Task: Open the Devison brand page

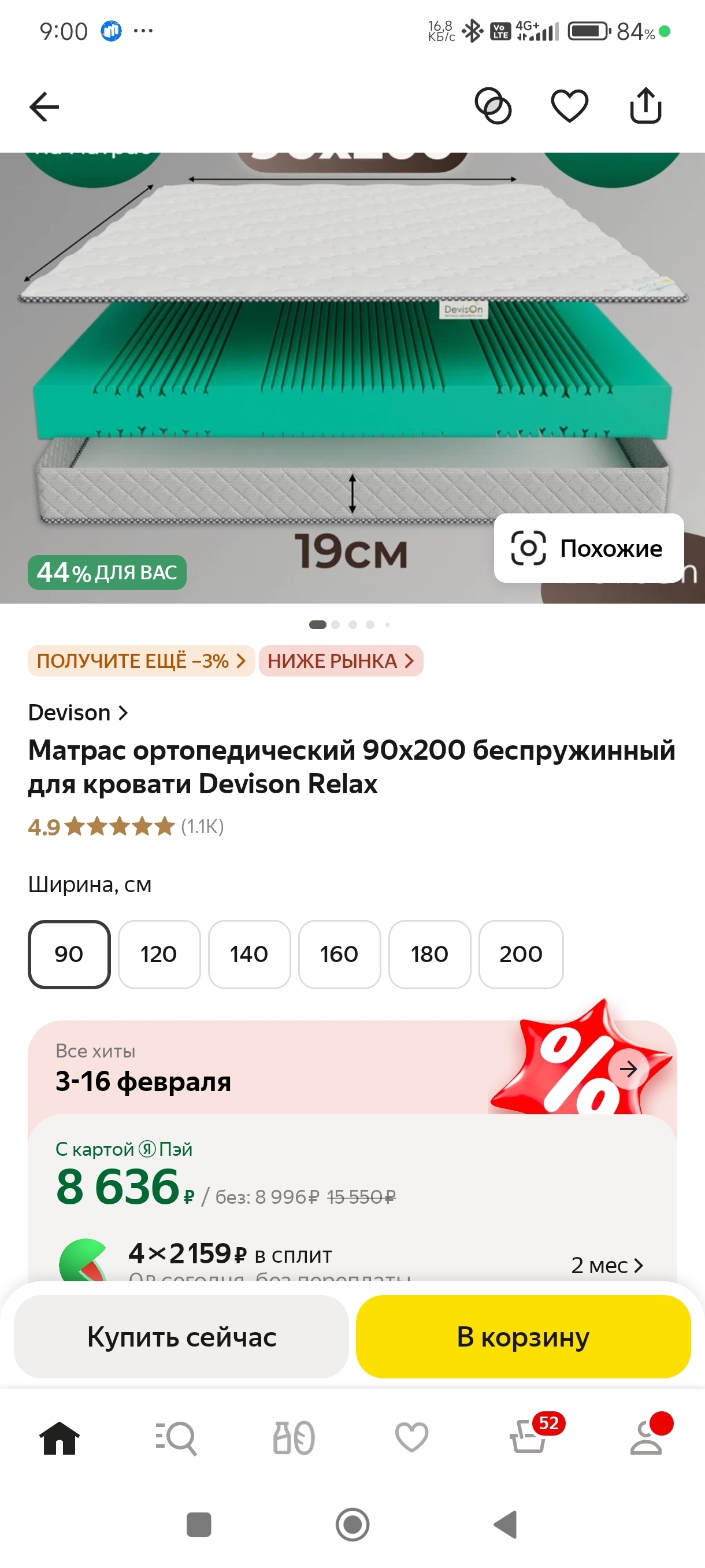Action: [x=78, y=712]
